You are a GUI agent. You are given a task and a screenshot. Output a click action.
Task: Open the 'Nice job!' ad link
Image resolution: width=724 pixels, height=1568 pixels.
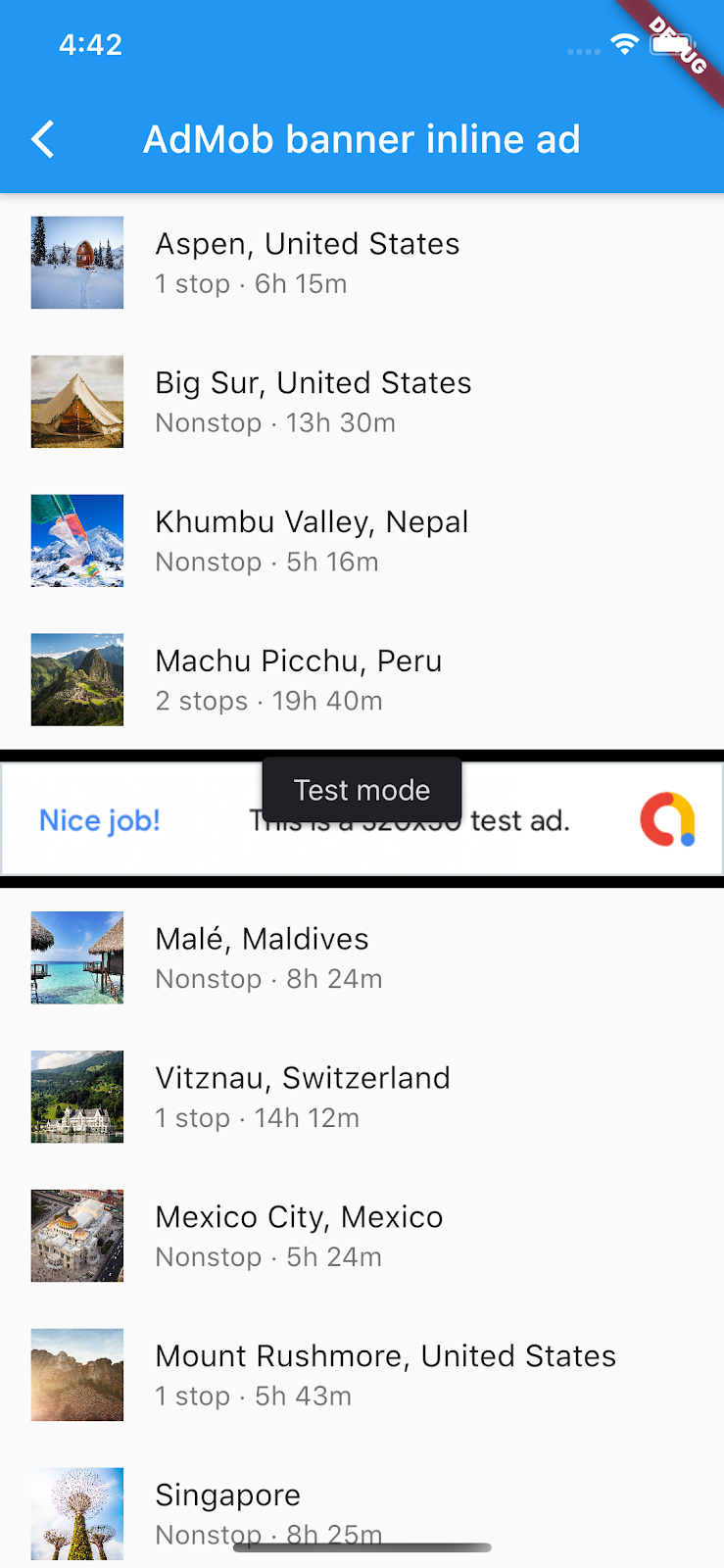coord(99,820)
